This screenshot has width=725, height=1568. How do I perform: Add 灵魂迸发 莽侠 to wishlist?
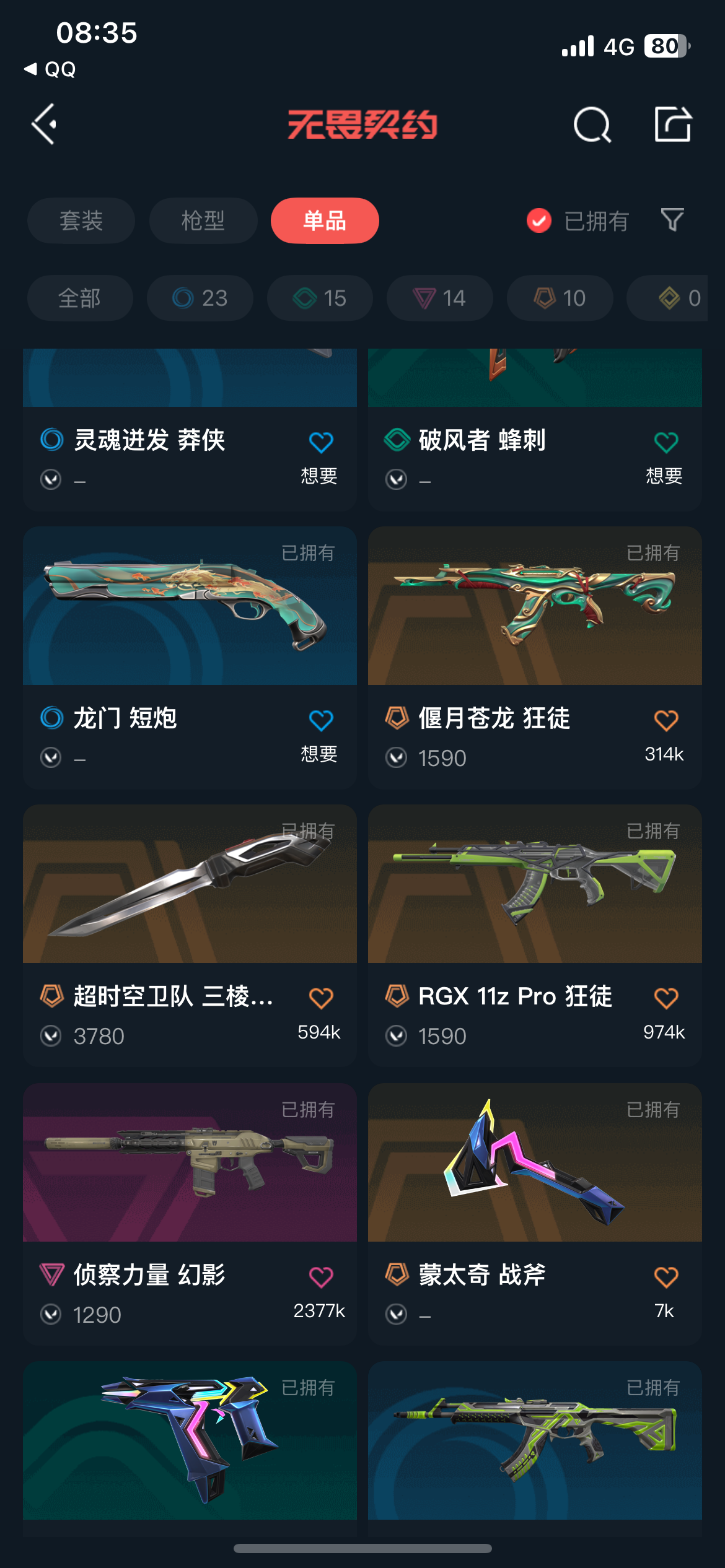point(321,442)
